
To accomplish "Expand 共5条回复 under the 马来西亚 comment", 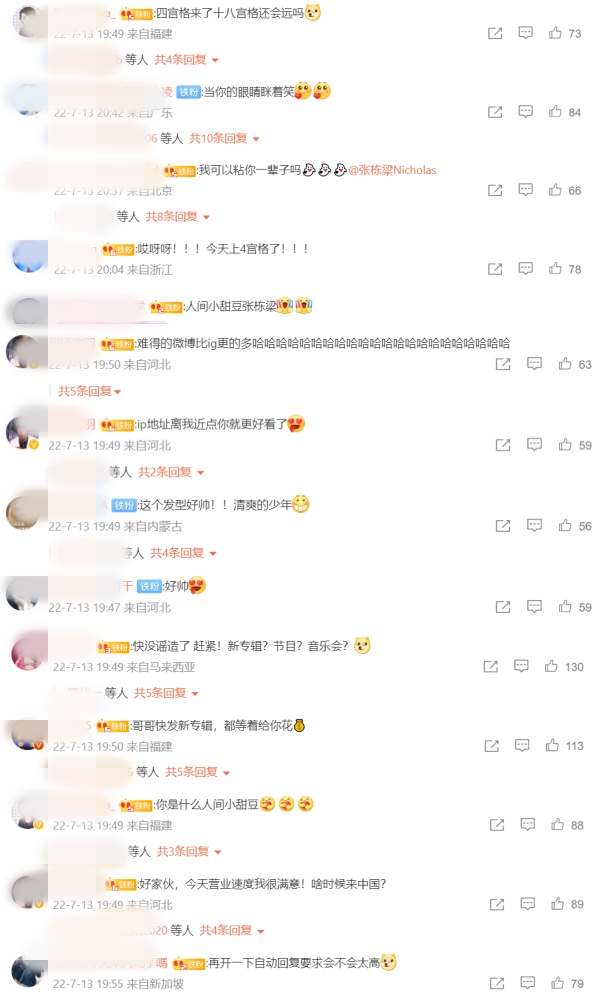I will pos(166,693).
